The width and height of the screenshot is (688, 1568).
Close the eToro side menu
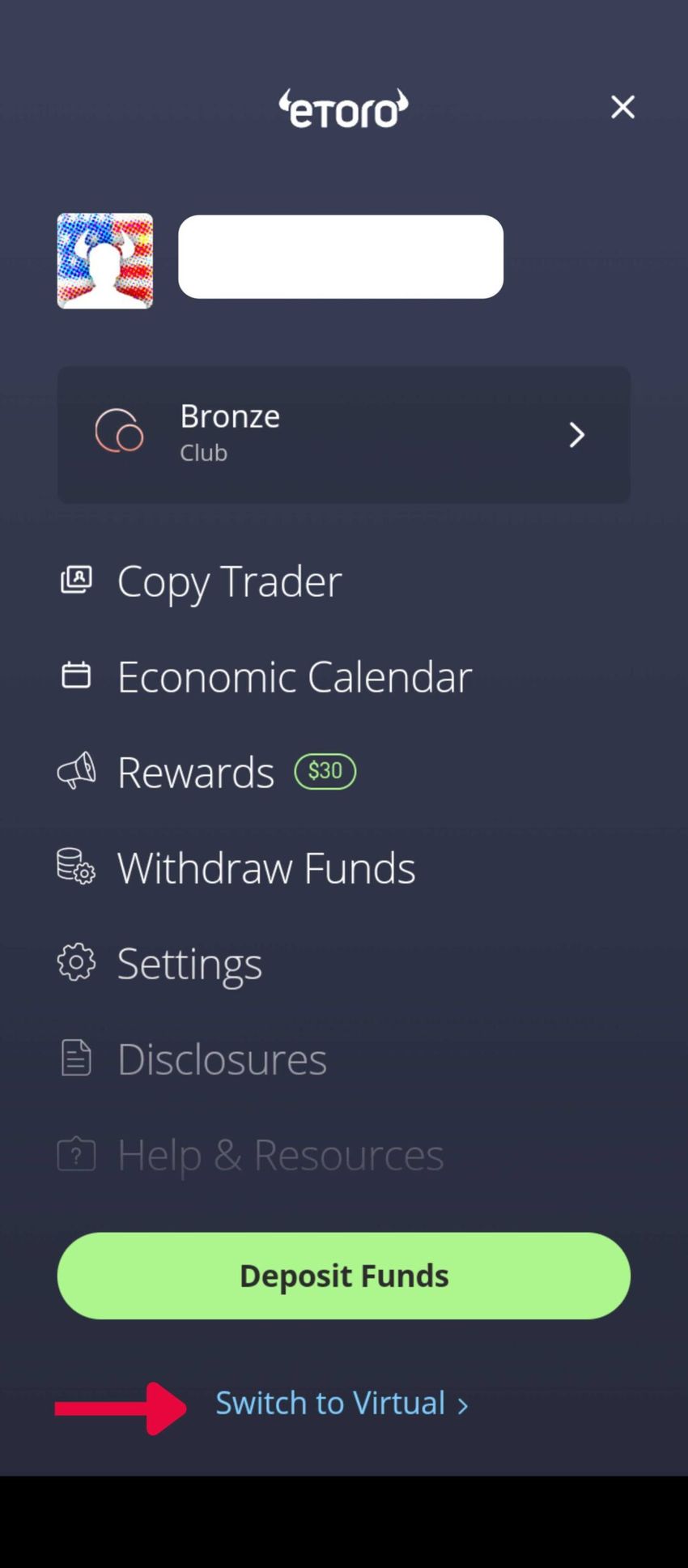coord(622,107)
